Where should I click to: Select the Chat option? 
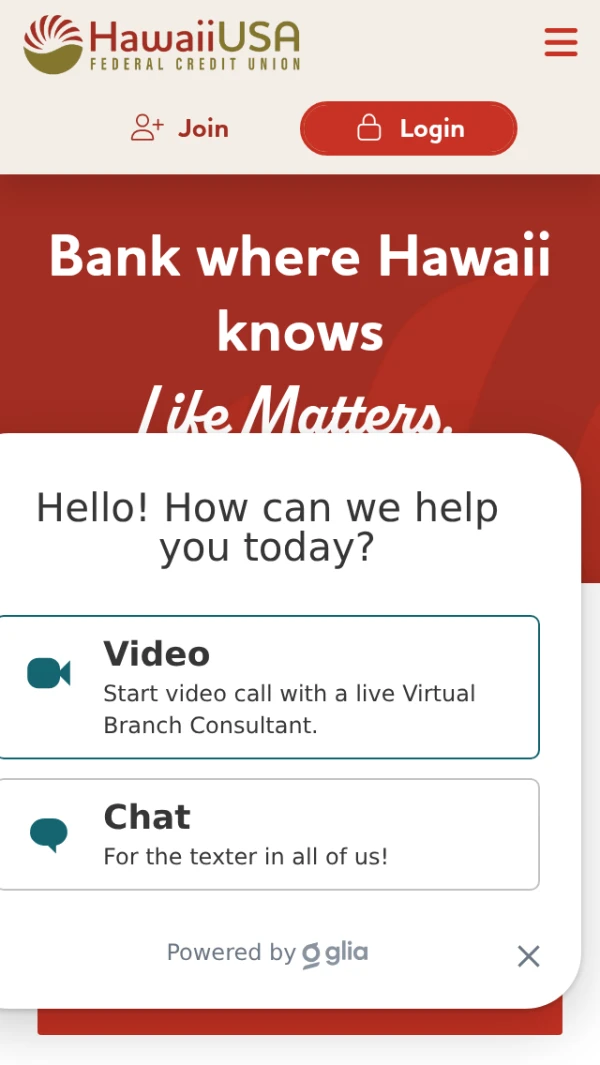268,834
